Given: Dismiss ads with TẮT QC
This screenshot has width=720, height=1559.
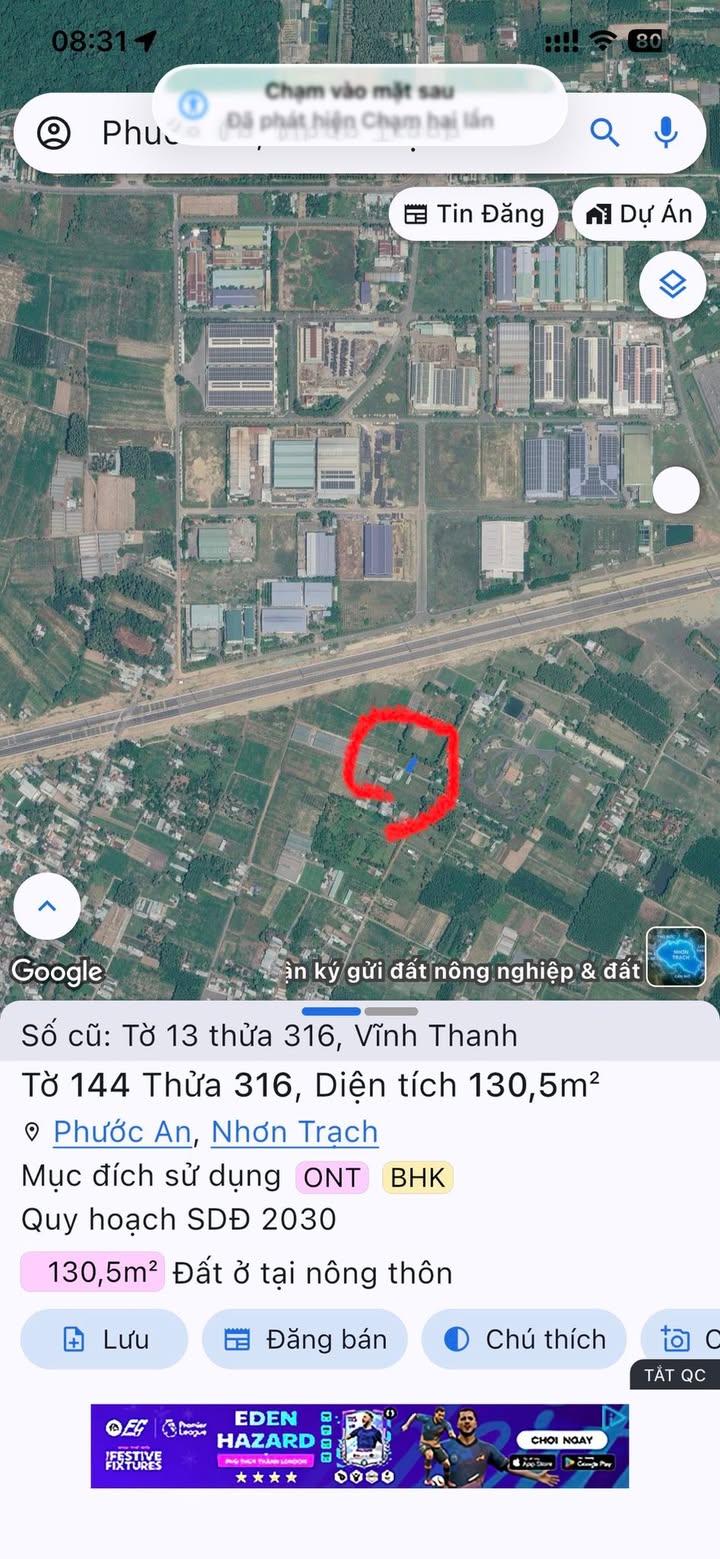Looking at the screenshot, I should pyautogui.click(x=675, y=1375).
